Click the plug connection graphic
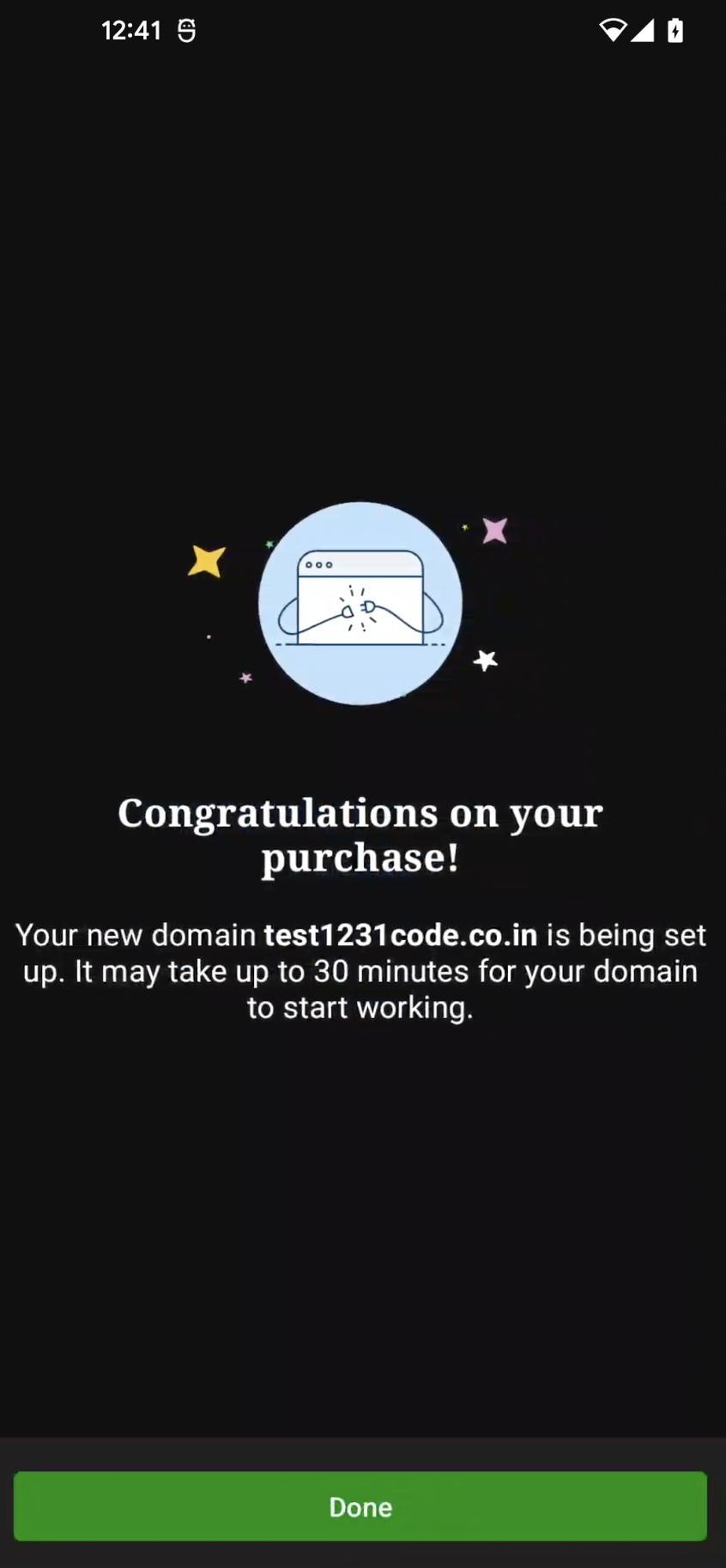 pyautogui.click(x=360, y=609)
